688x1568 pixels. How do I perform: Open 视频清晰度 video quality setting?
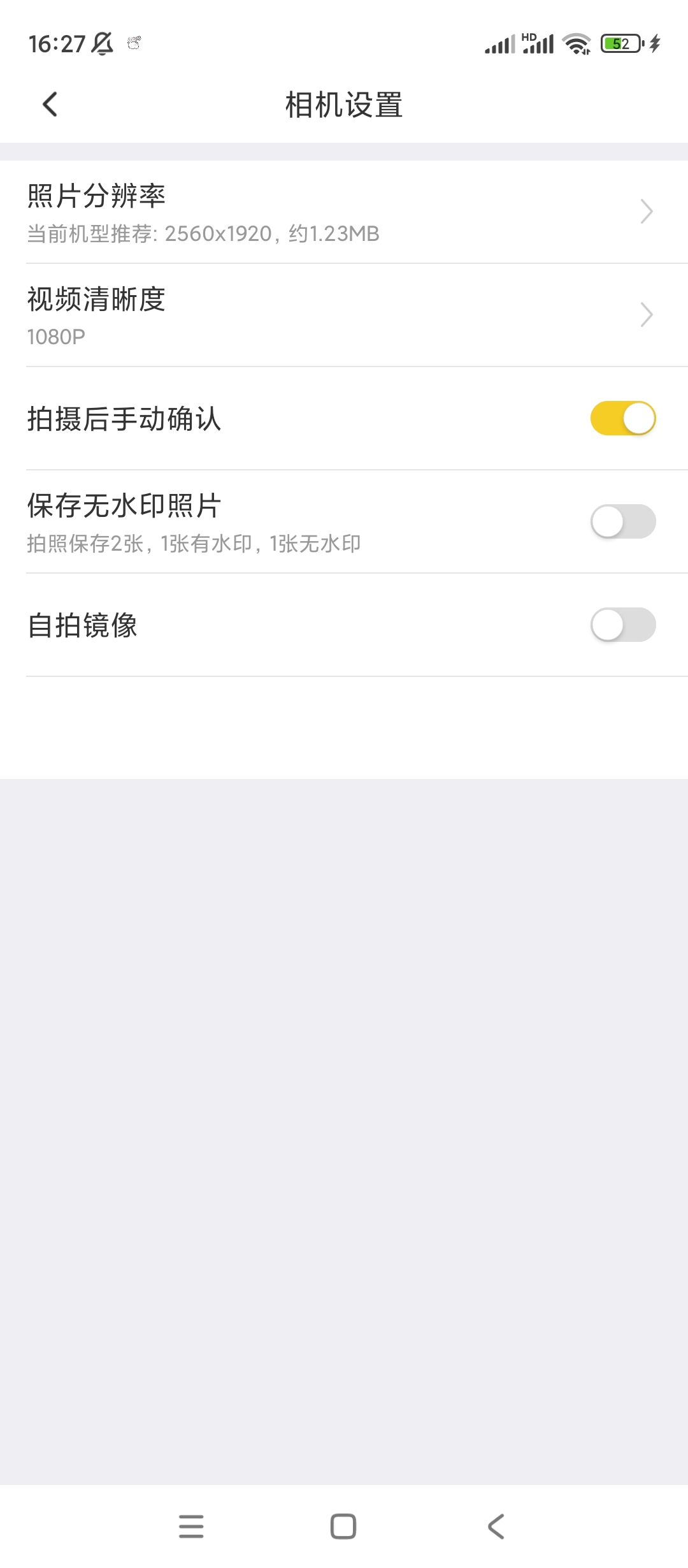tap(344, 316)
